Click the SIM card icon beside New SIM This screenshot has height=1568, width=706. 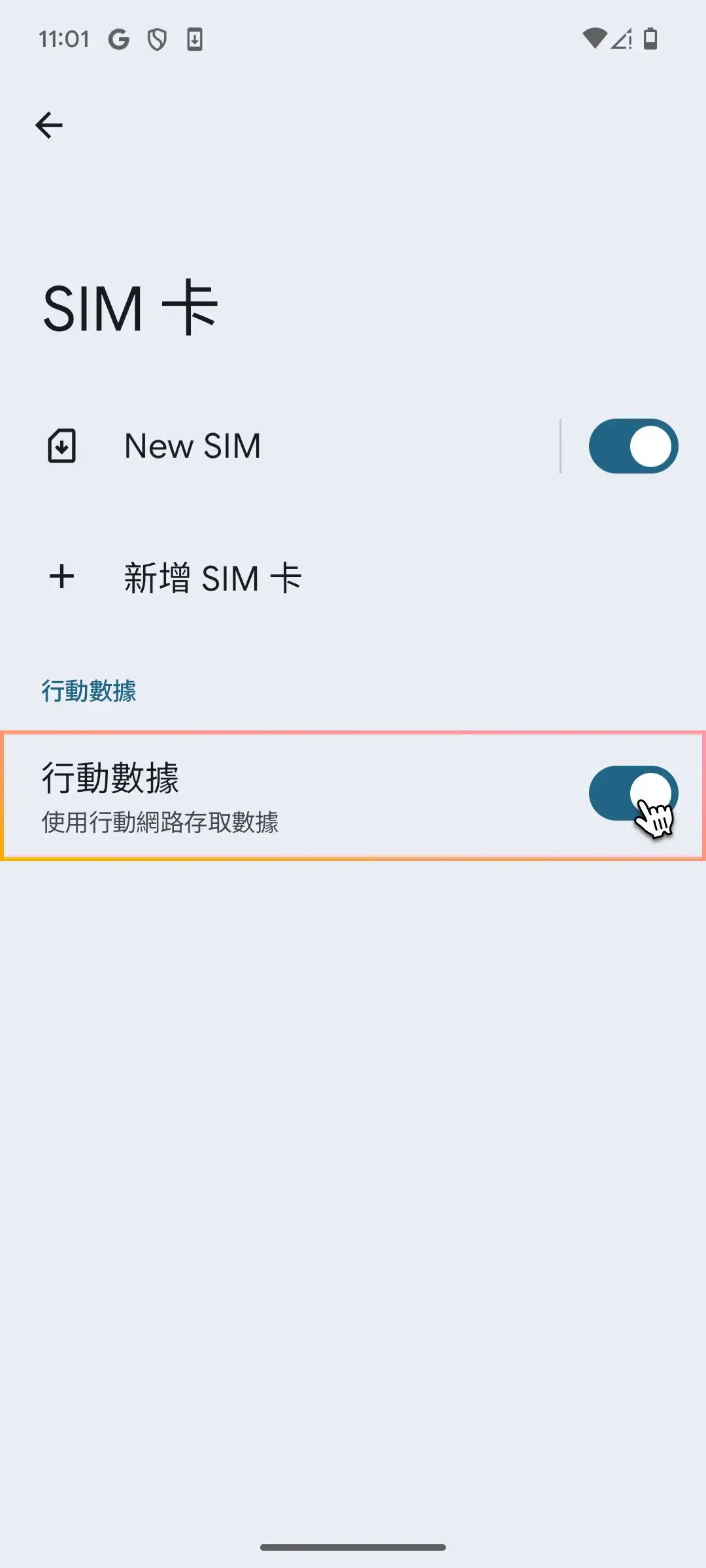pyautogui.click(x=62, y=446)
